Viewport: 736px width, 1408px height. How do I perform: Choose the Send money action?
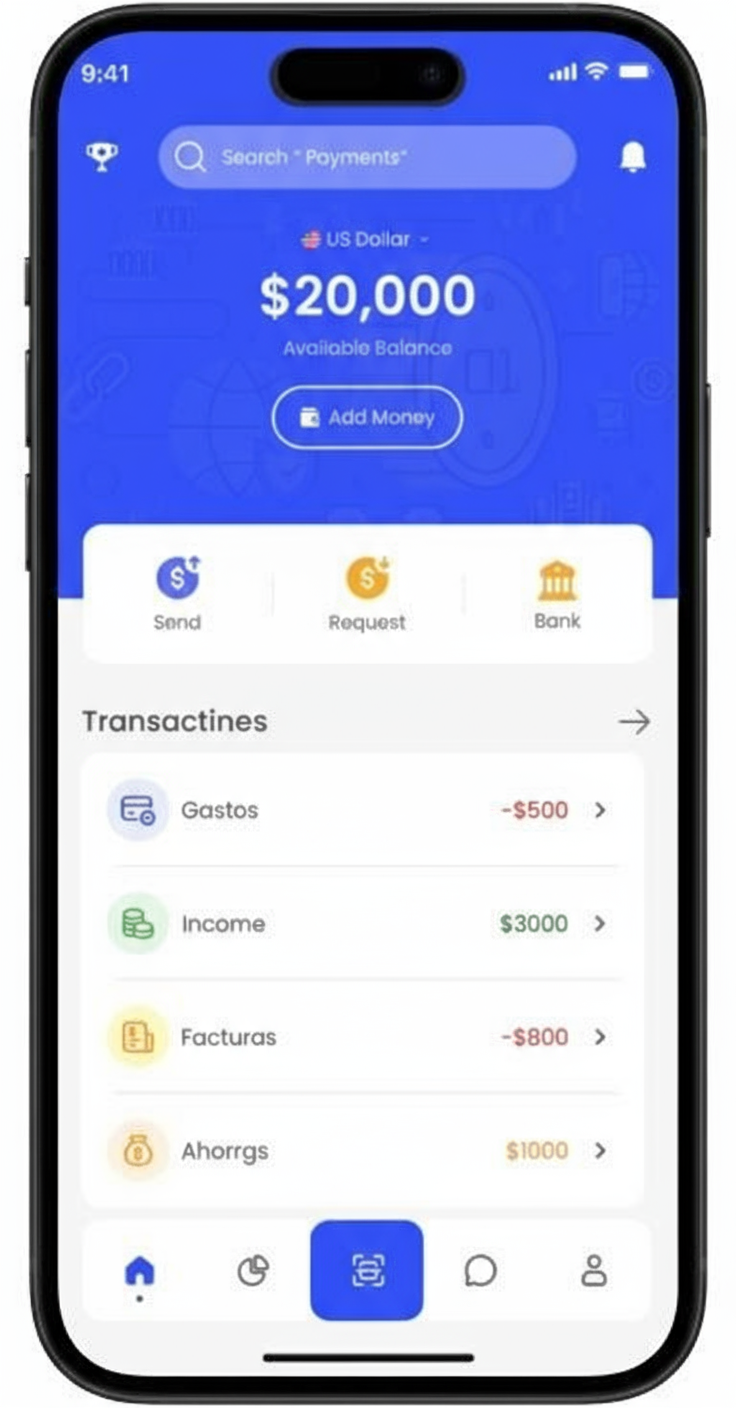coord(177,593)
